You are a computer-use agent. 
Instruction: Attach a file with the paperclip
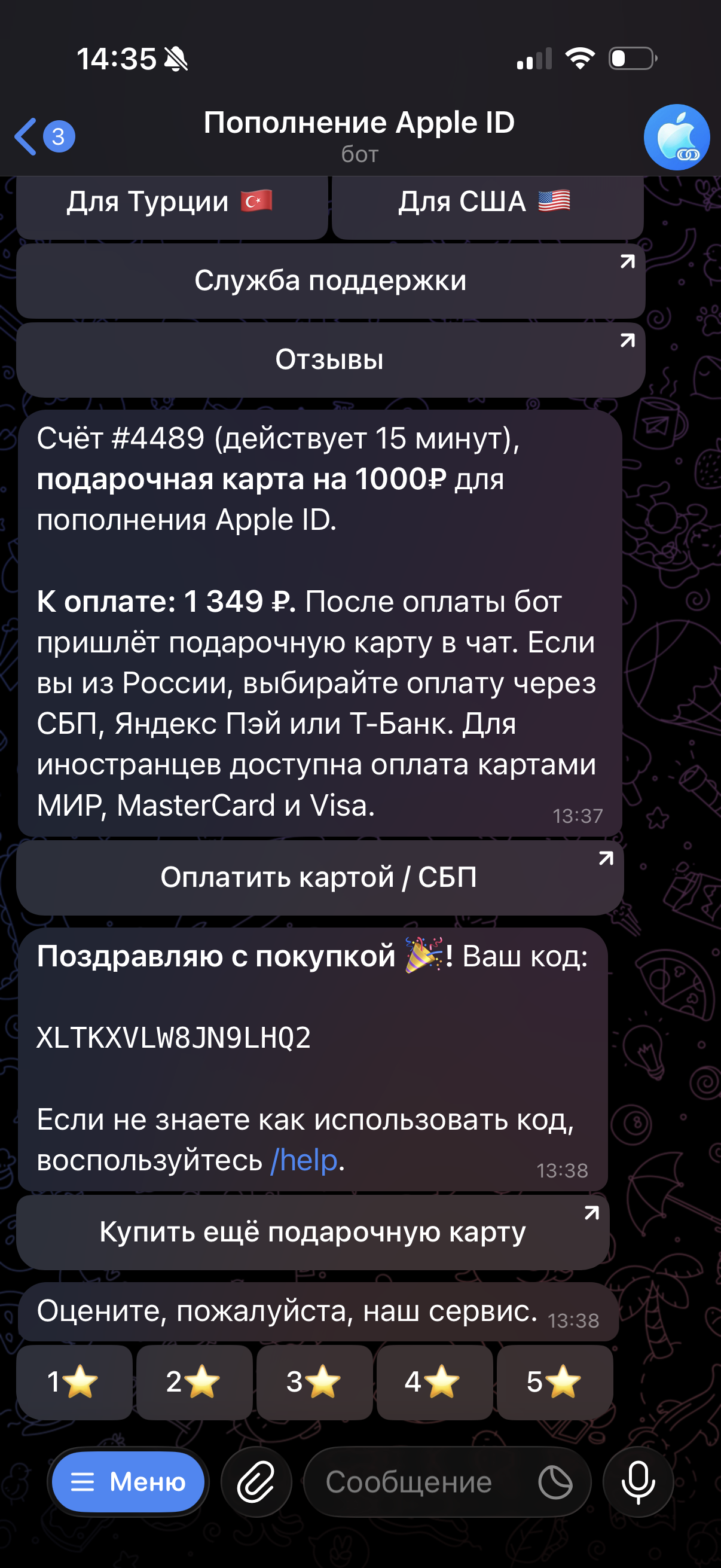point(256,1482)
